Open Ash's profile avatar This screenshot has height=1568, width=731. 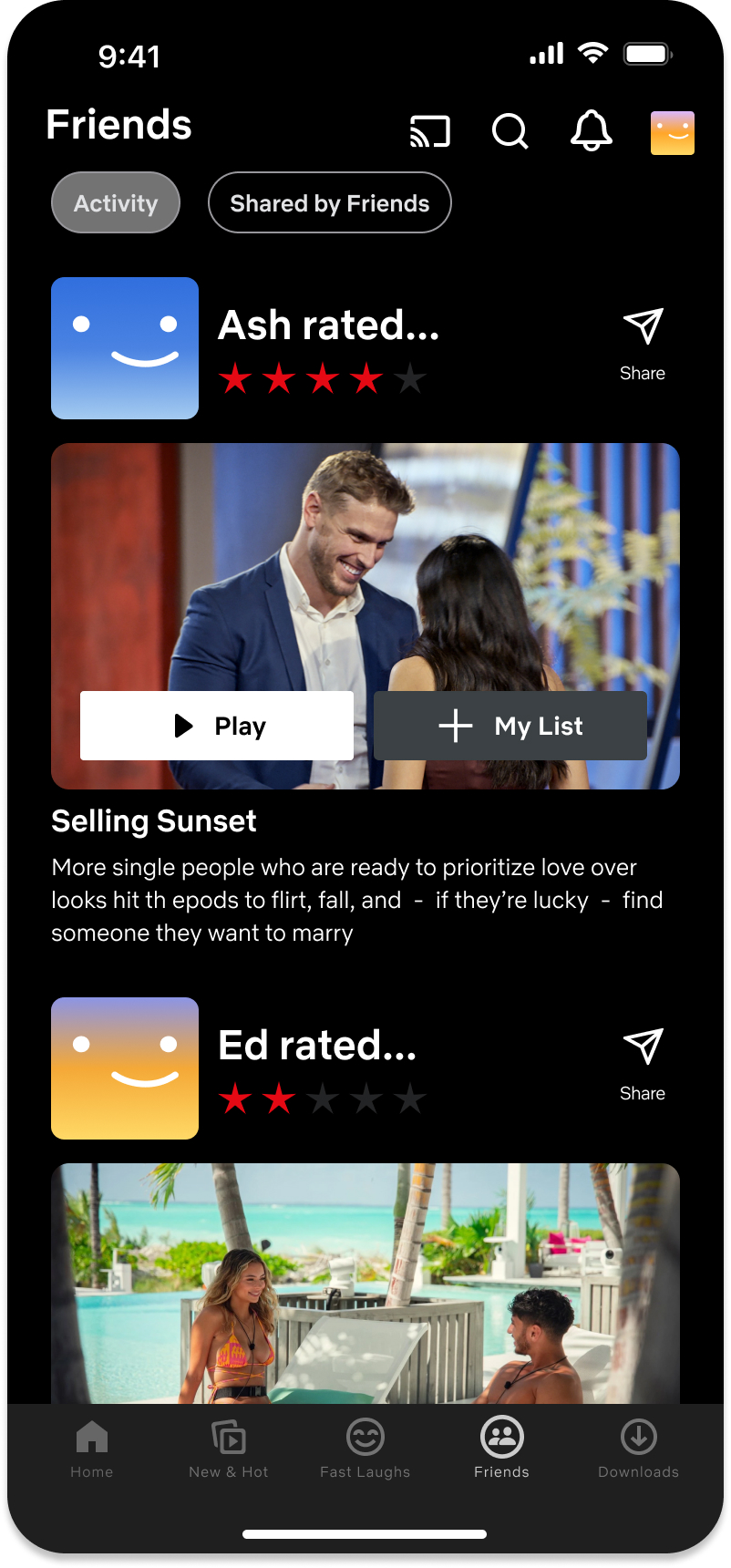[125, 348]
